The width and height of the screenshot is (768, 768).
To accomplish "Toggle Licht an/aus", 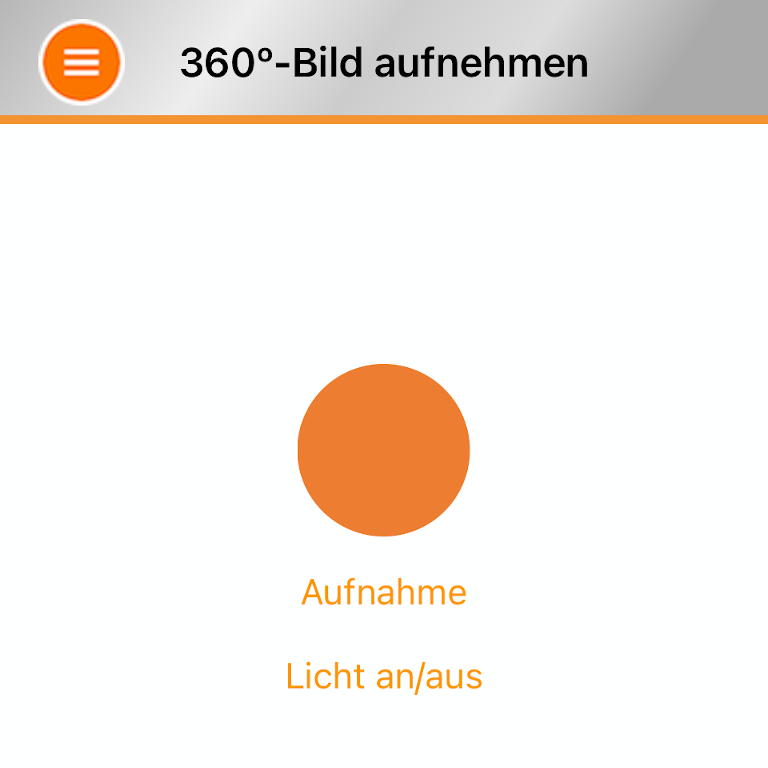I will [x=384, y=676].
